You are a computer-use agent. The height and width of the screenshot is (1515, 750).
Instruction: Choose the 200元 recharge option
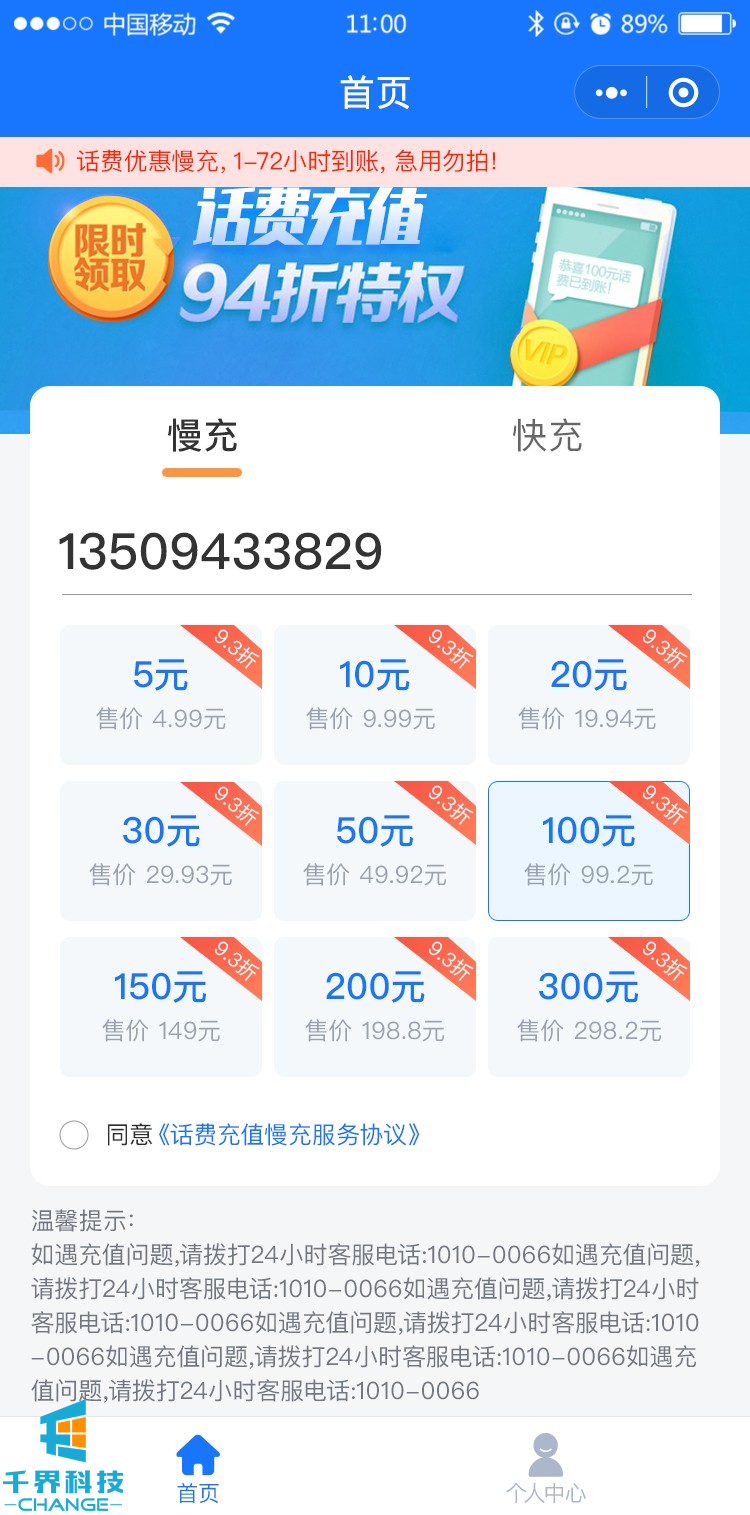374,1006
